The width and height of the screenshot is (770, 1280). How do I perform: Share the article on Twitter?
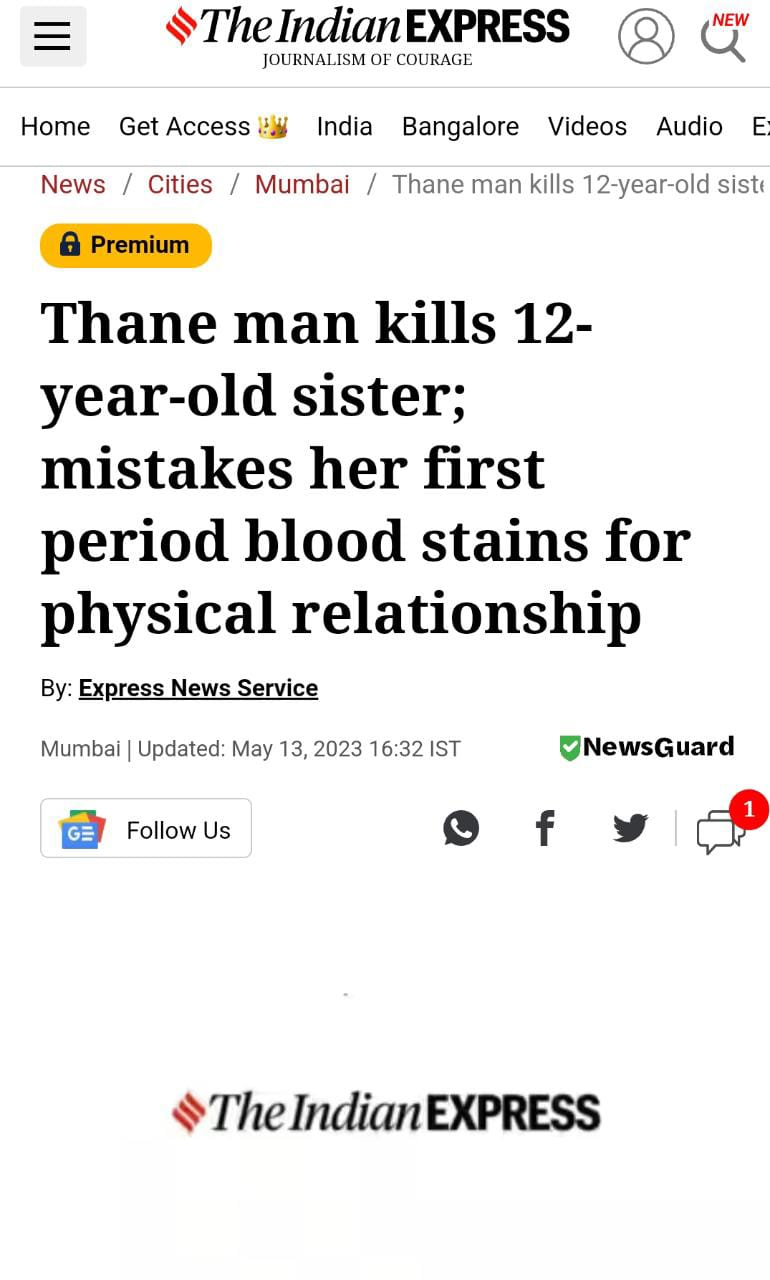point(630,828)
